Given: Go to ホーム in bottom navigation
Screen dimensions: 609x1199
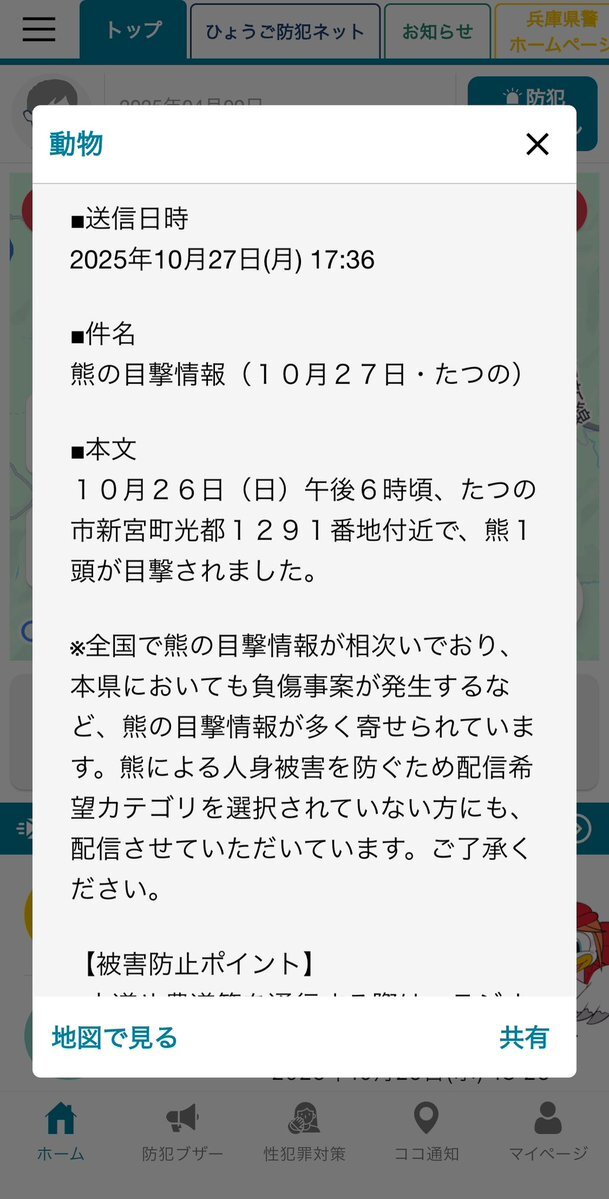Looking at the screenshot, I should click(60, 1132).
